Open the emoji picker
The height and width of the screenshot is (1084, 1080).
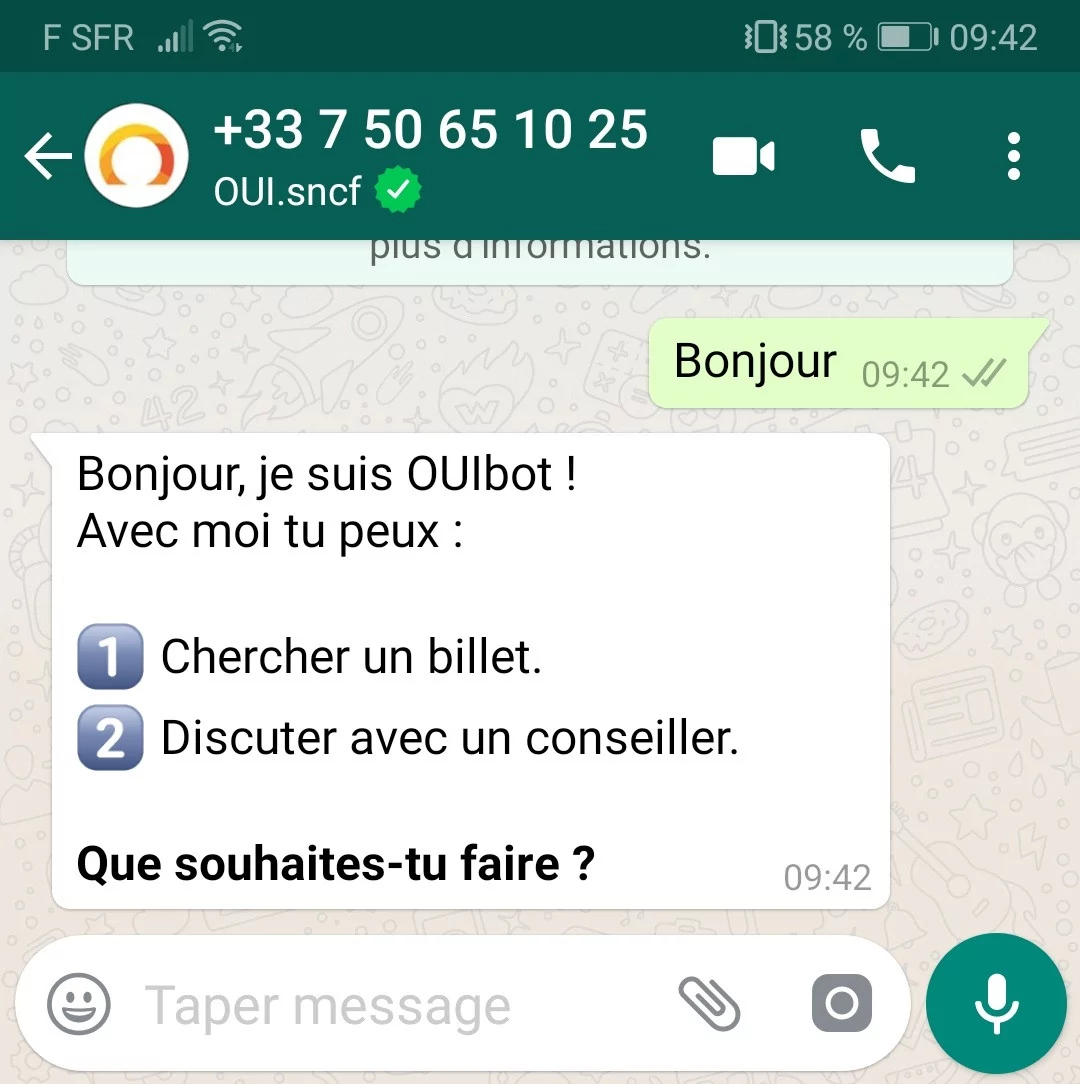pyautogui.click(x=79, y=1004)
